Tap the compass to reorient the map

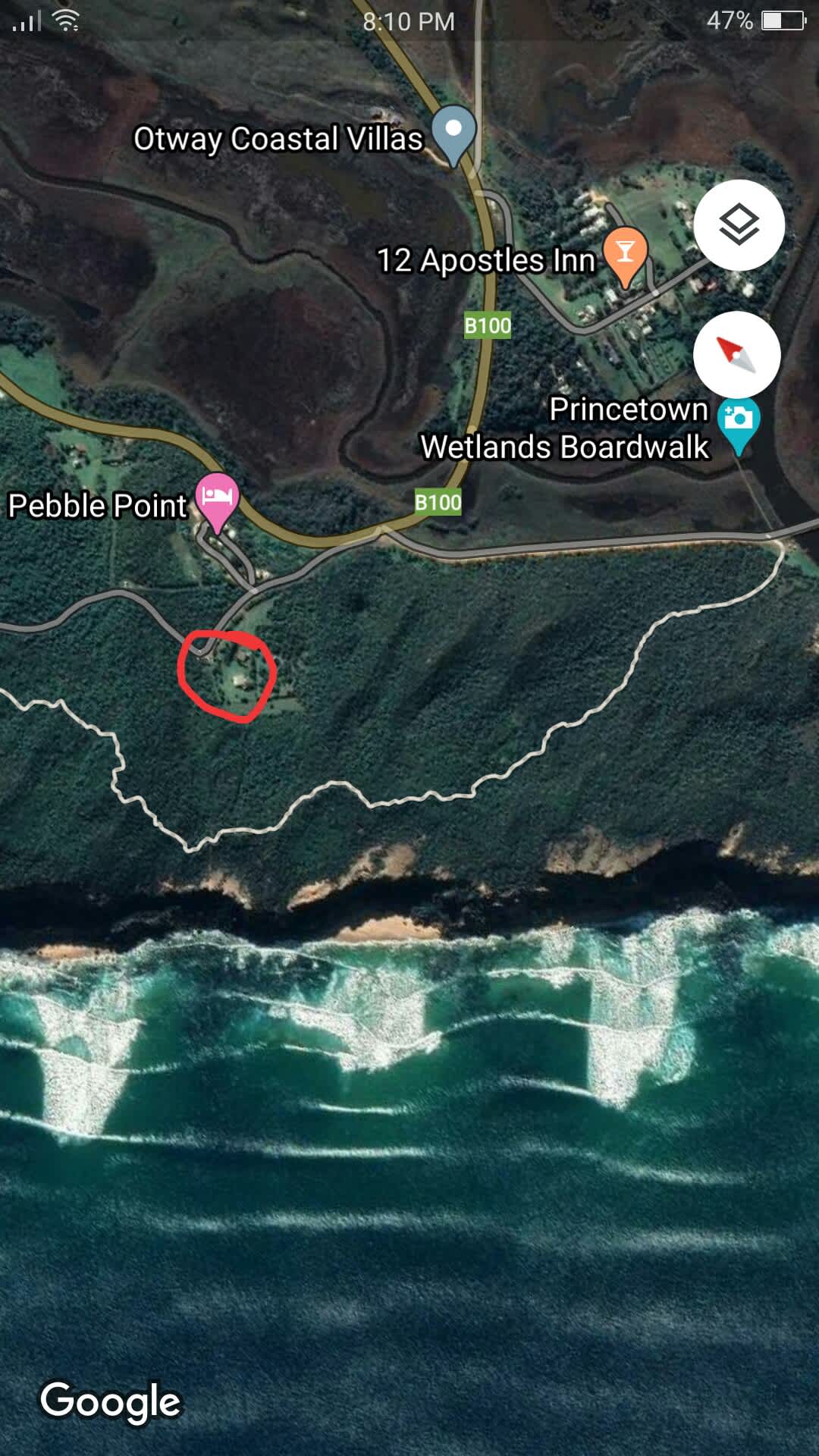click(x=736, y=354)
